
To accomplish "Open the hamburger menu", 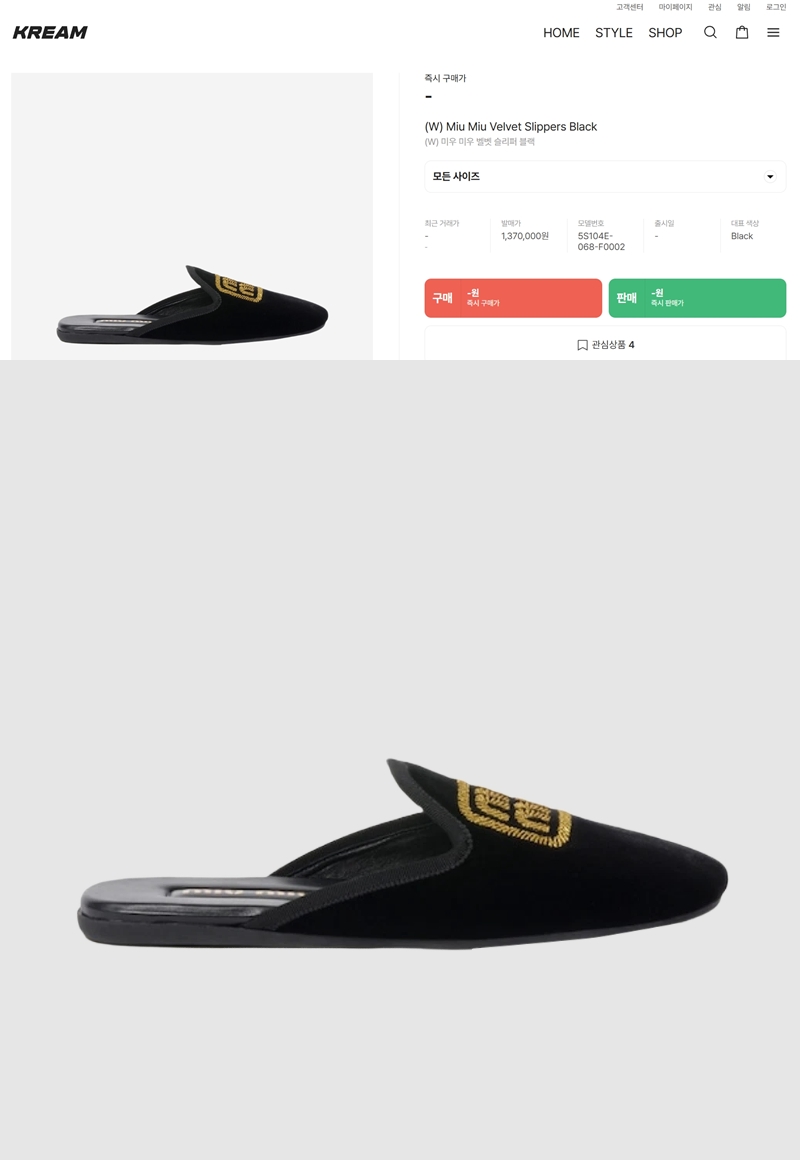I will 773,32.
